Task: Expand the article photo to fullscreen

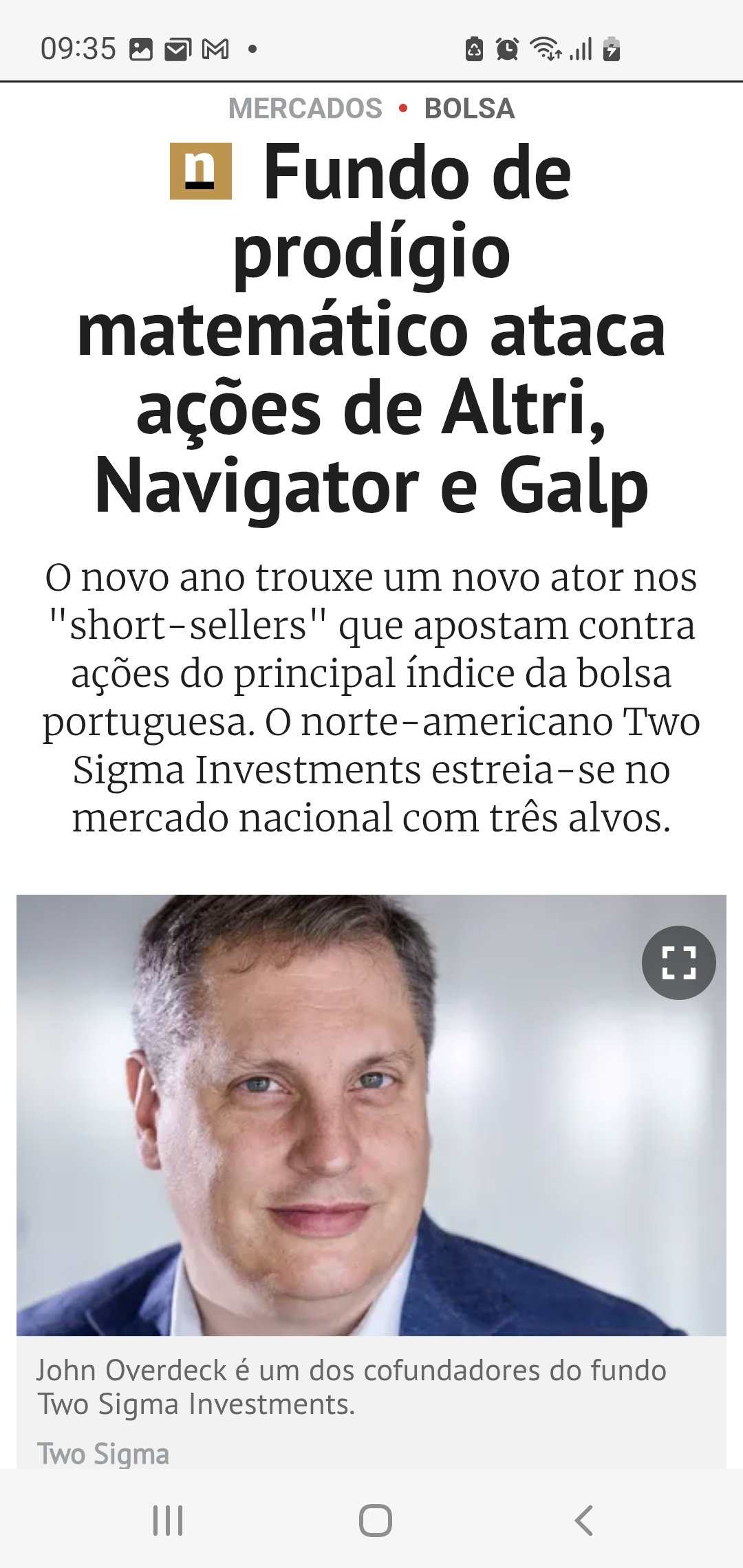Action: (x=678, y=962)
